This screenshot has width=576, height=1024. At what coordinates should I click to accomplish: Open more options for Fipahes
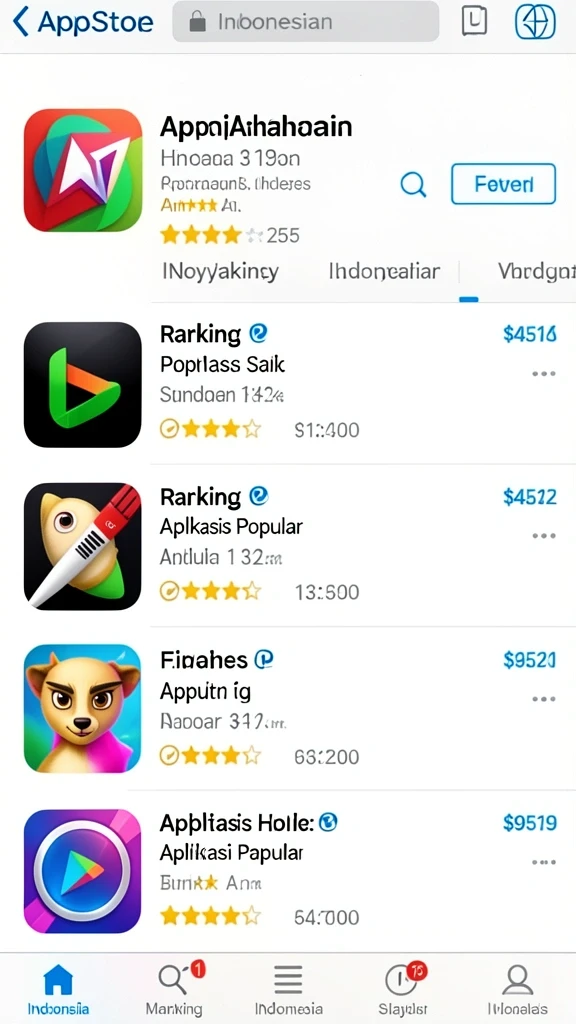point(543,699)
